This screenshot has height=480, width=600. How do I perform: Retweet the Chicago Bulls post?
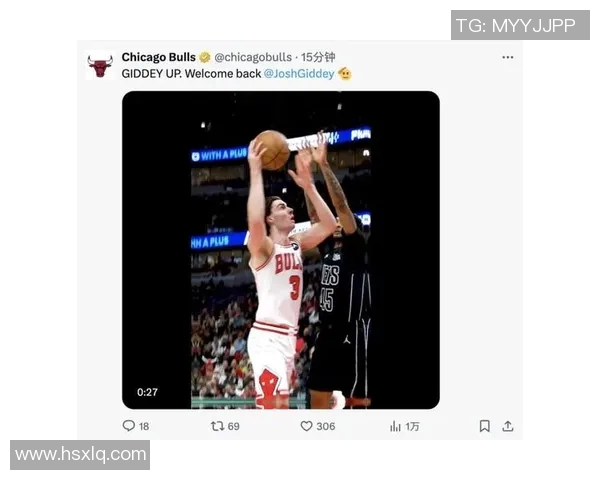216,426
